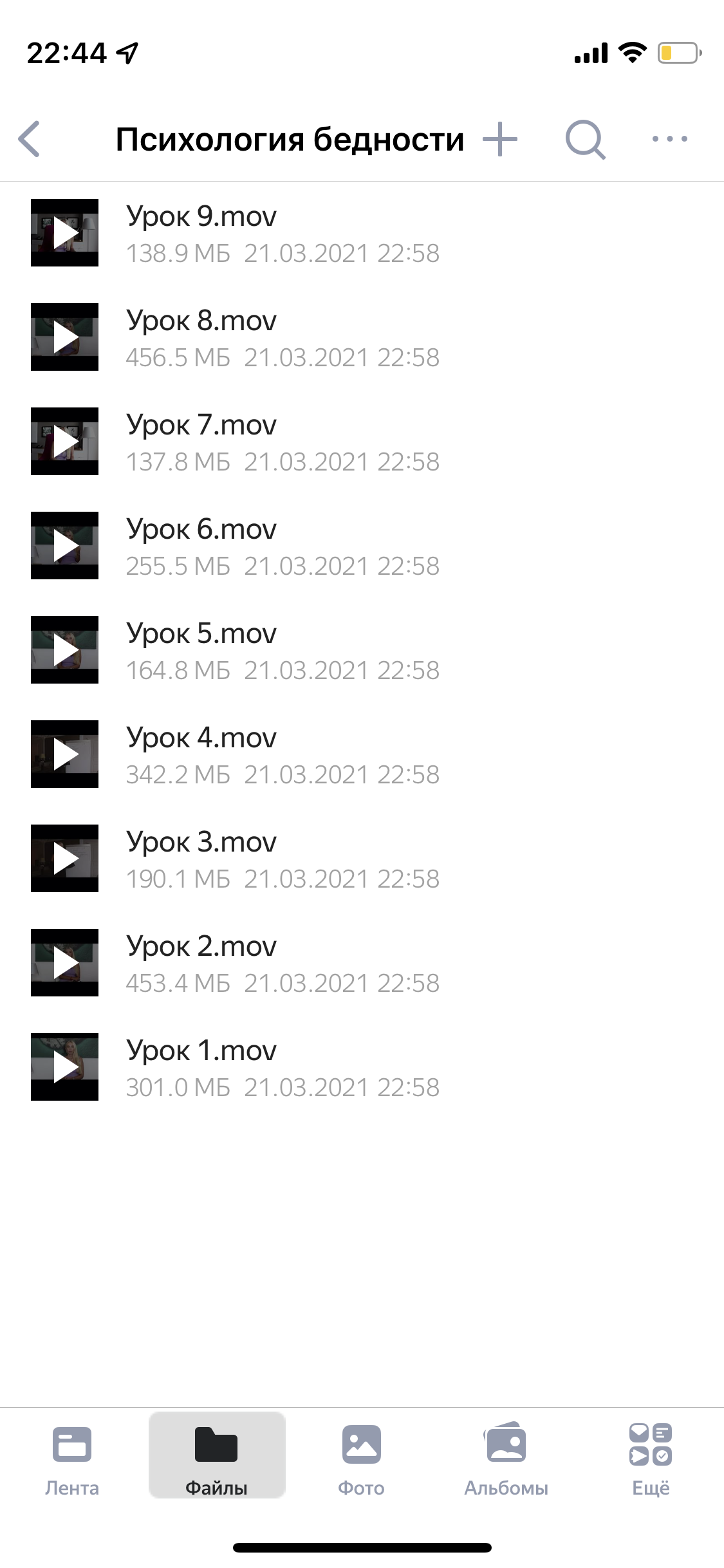Switch to the Лента tab

click(x=72, y=1459)
